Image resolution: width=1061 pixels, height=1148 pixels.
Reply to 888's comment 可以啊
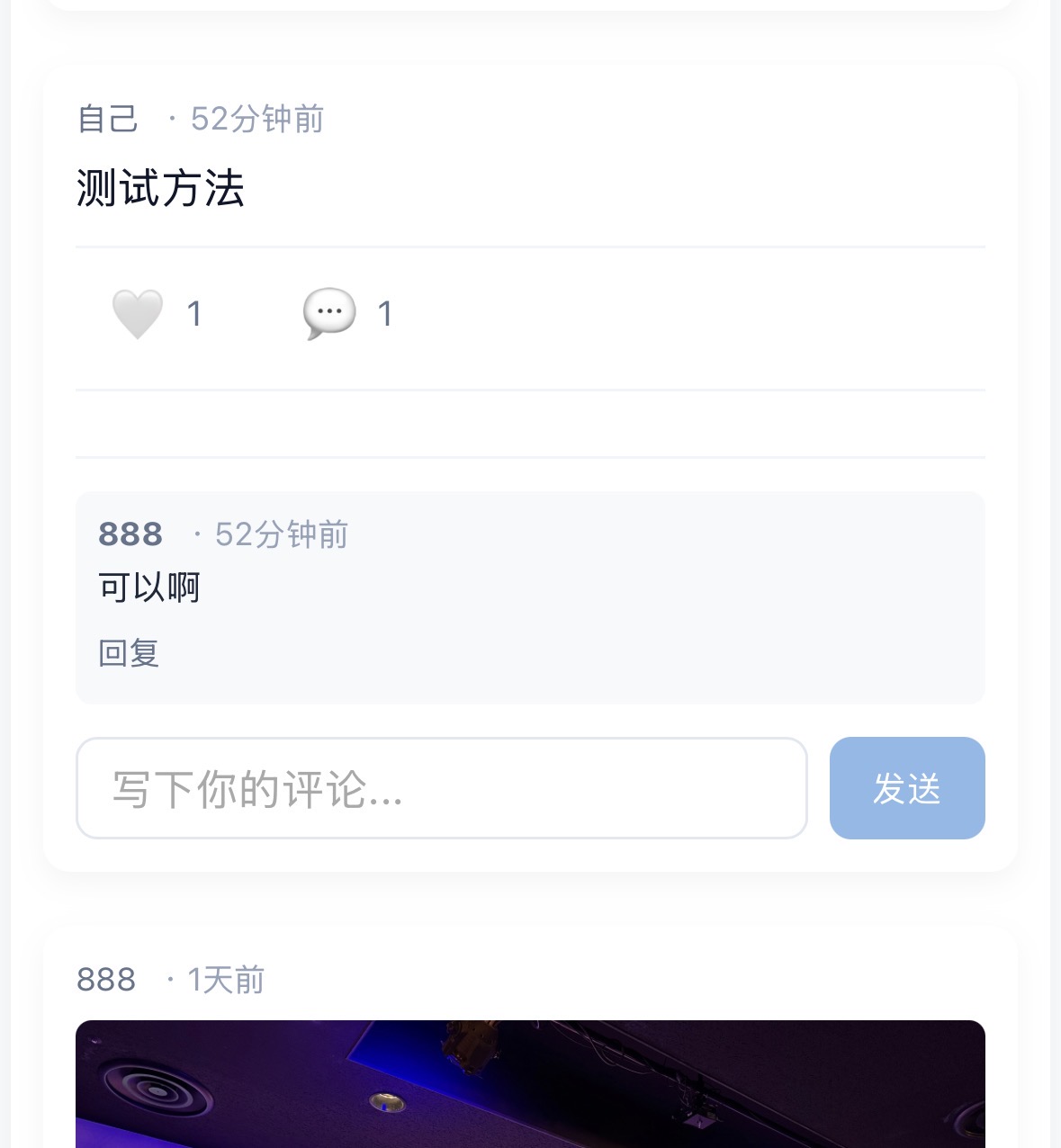point(129,653)
